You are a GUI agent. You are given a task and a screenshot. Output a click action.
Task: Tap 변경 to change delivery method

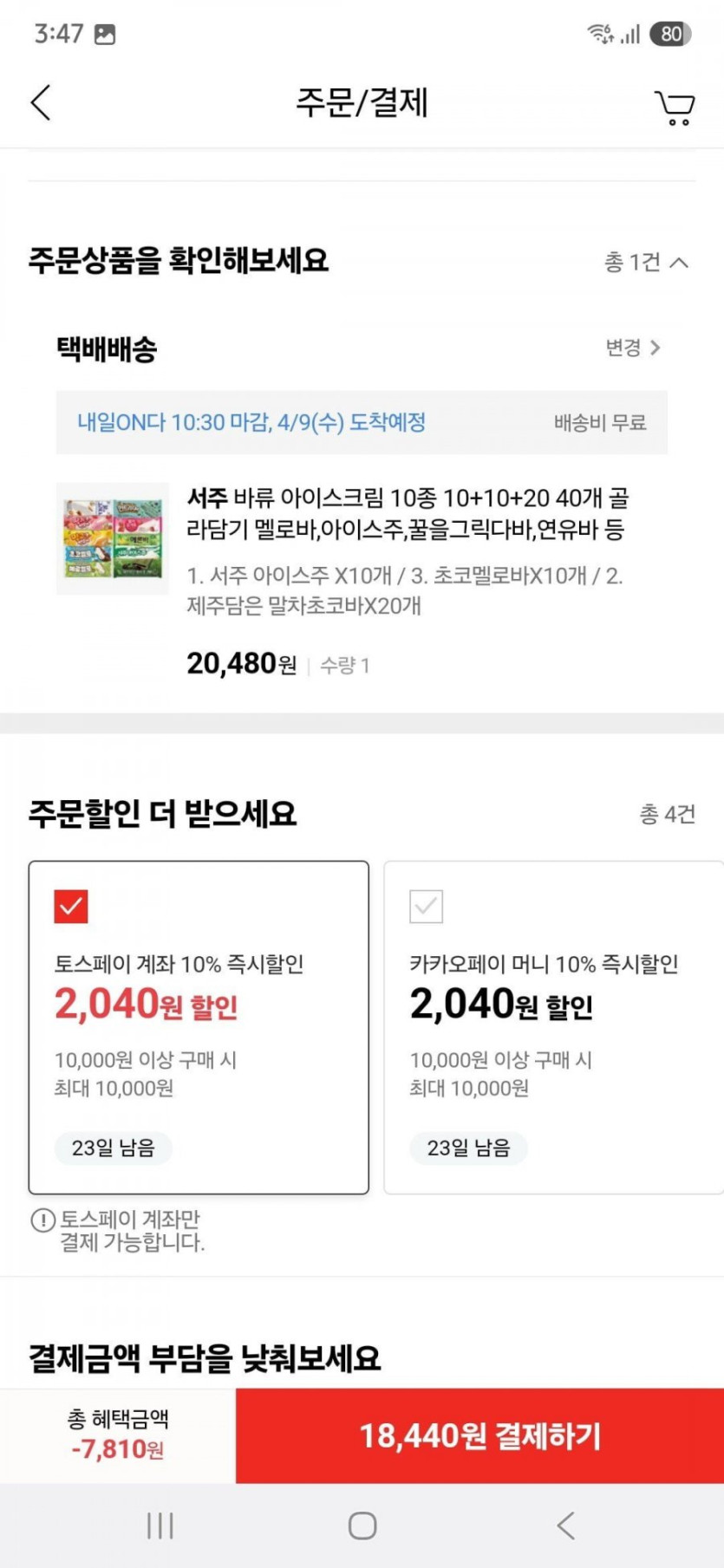pyautogui.click(x=632, y=348)
